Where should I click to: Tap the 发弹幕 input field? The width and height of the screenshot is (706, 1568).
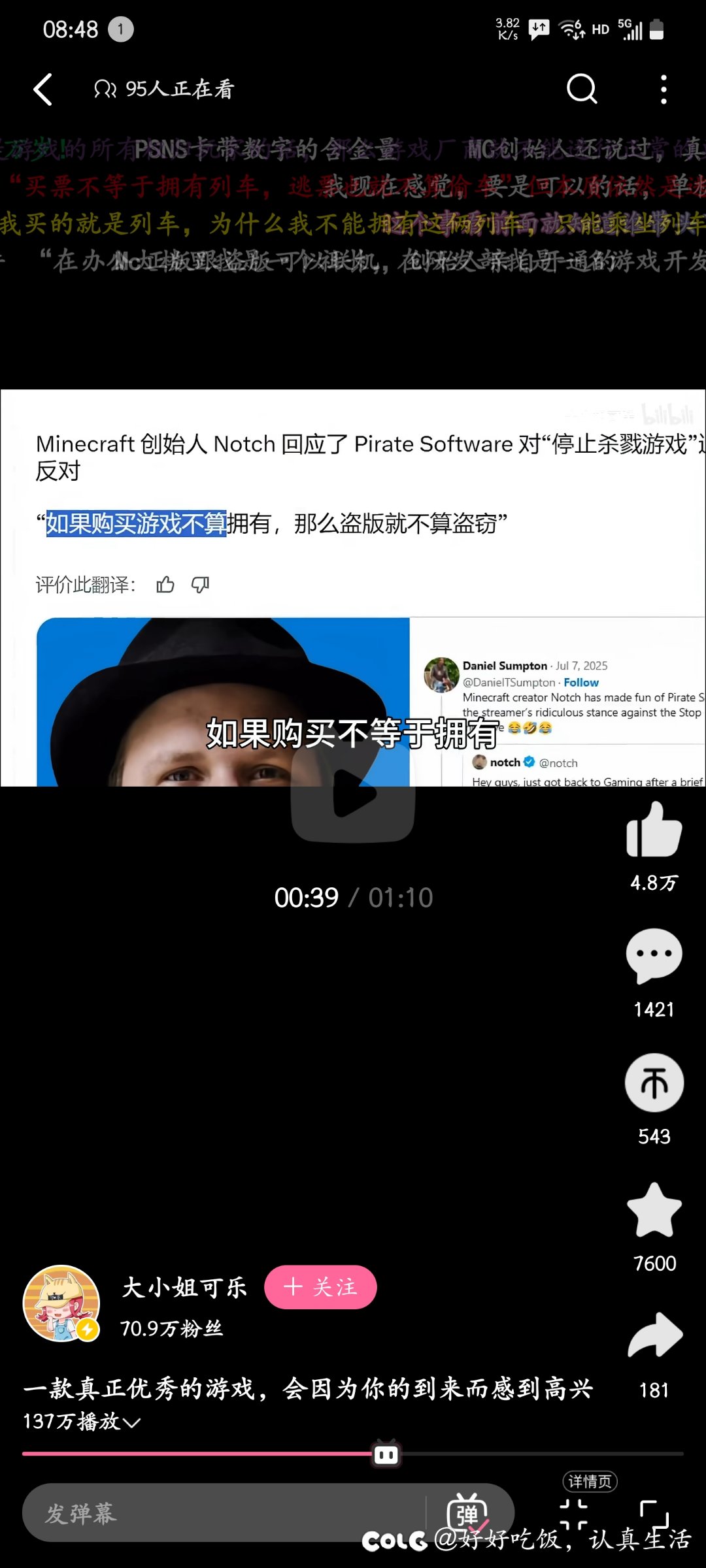(222, 1513)
